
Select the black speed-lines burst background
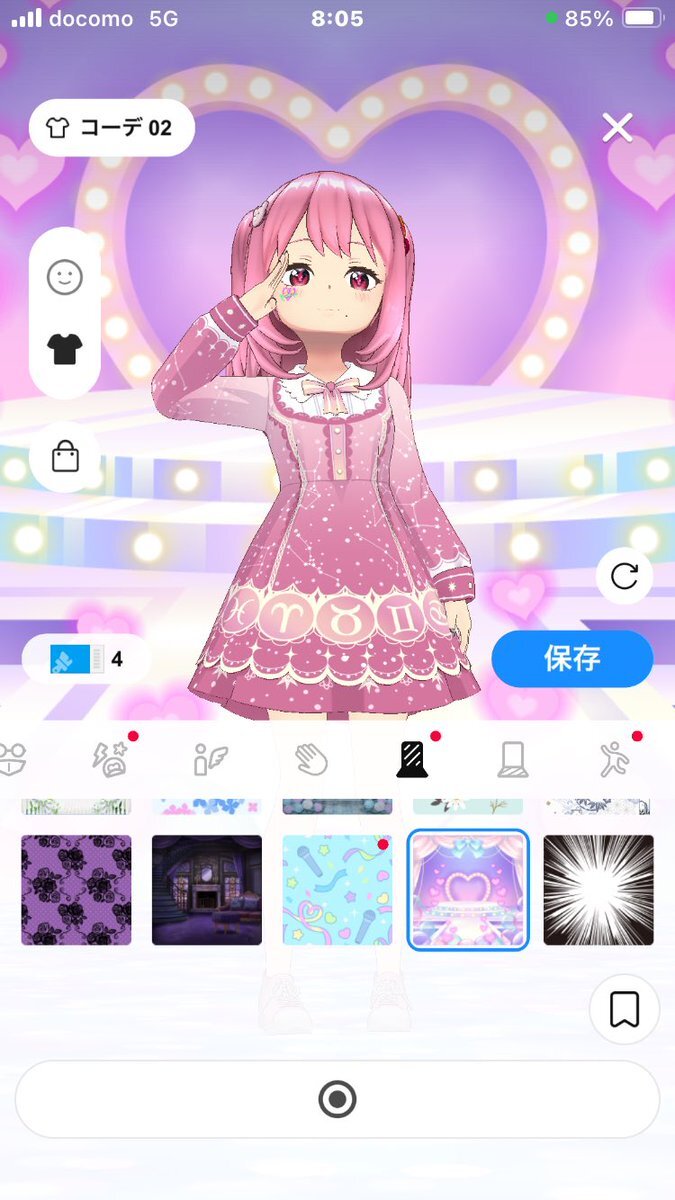pyautogui.click(x=598, y=890)
